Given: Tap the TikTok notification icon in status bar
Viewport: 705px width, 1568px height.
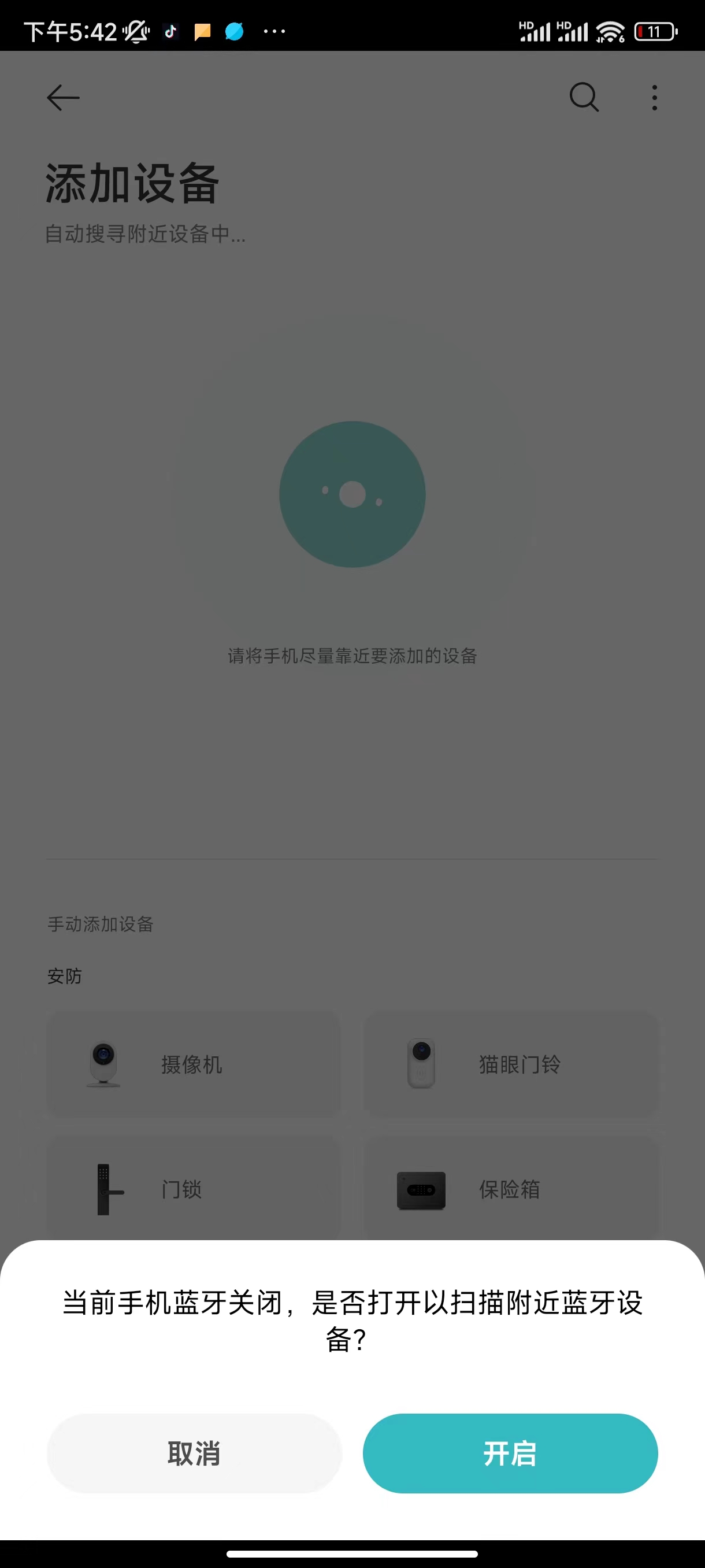Looking at the screenshot, I should pyautogui.click(x=170, y=31).
